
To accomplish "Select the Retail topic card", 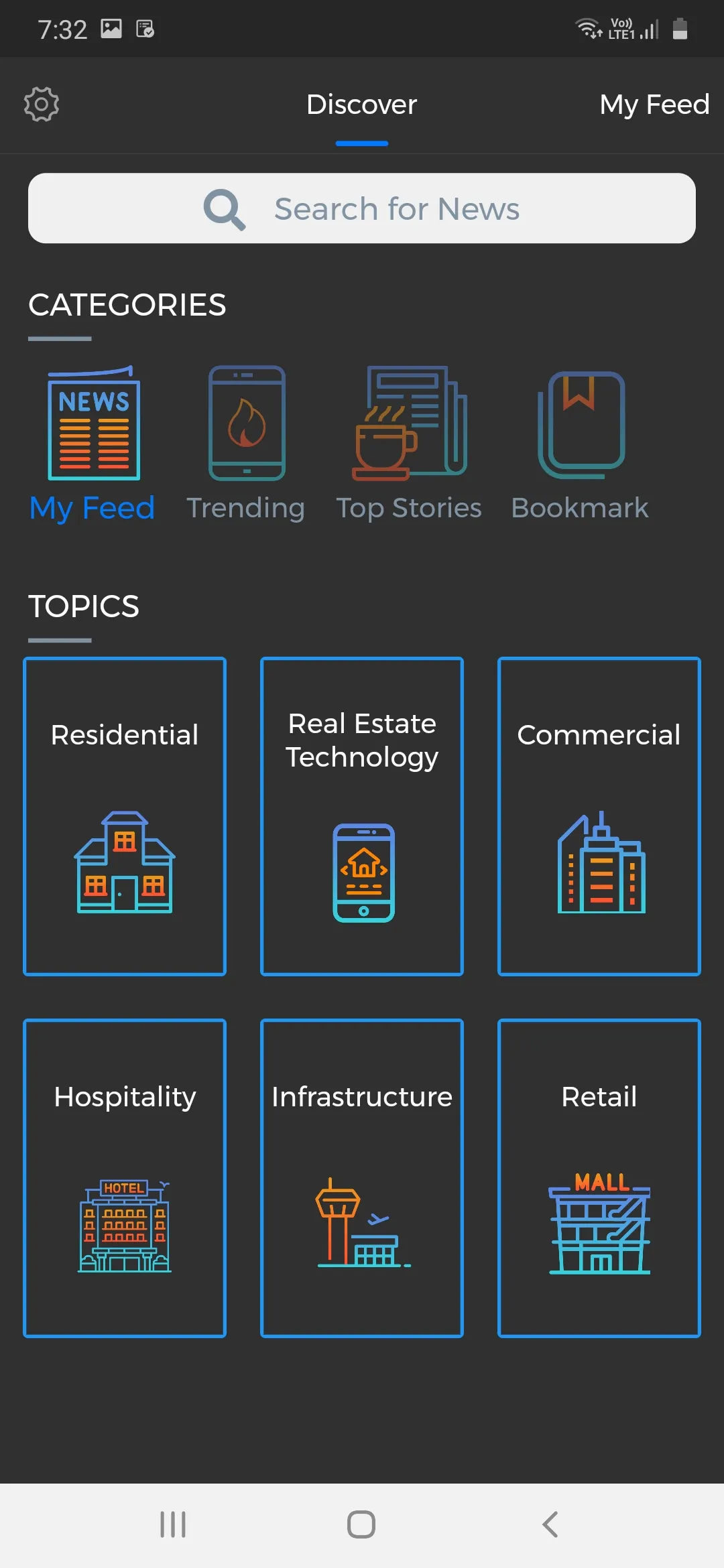I will pyautogui.click(x=599, y=1178).
